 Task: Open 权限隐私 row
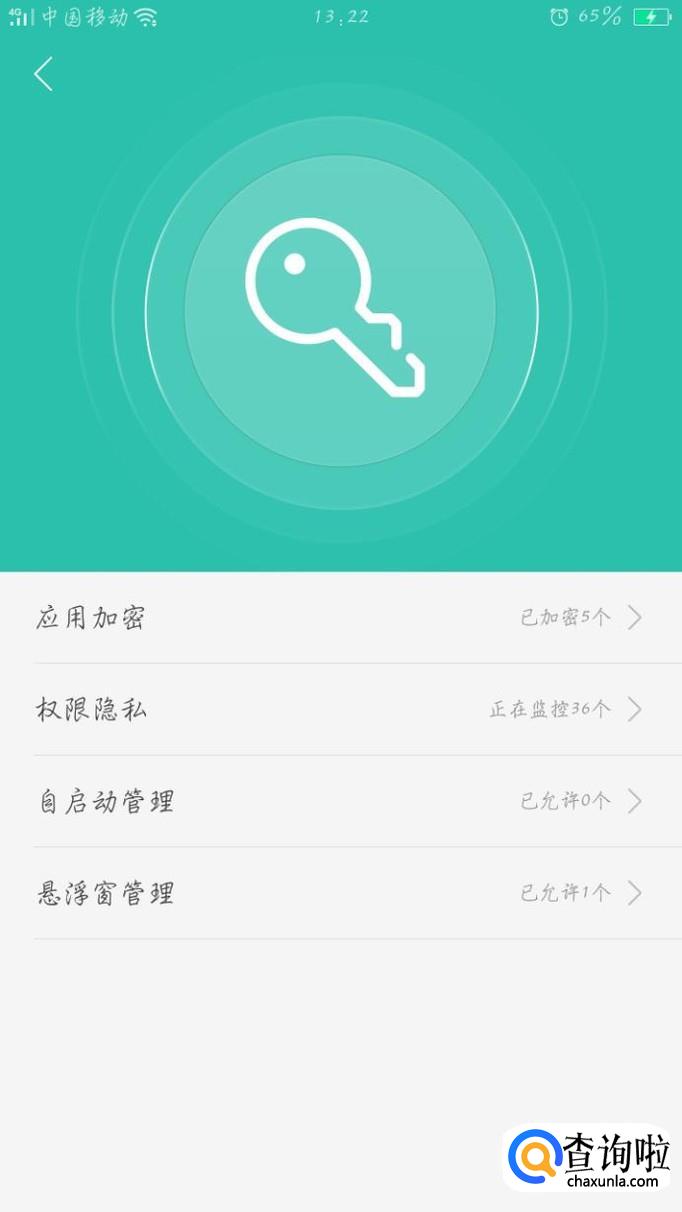[x=340, y=710]
